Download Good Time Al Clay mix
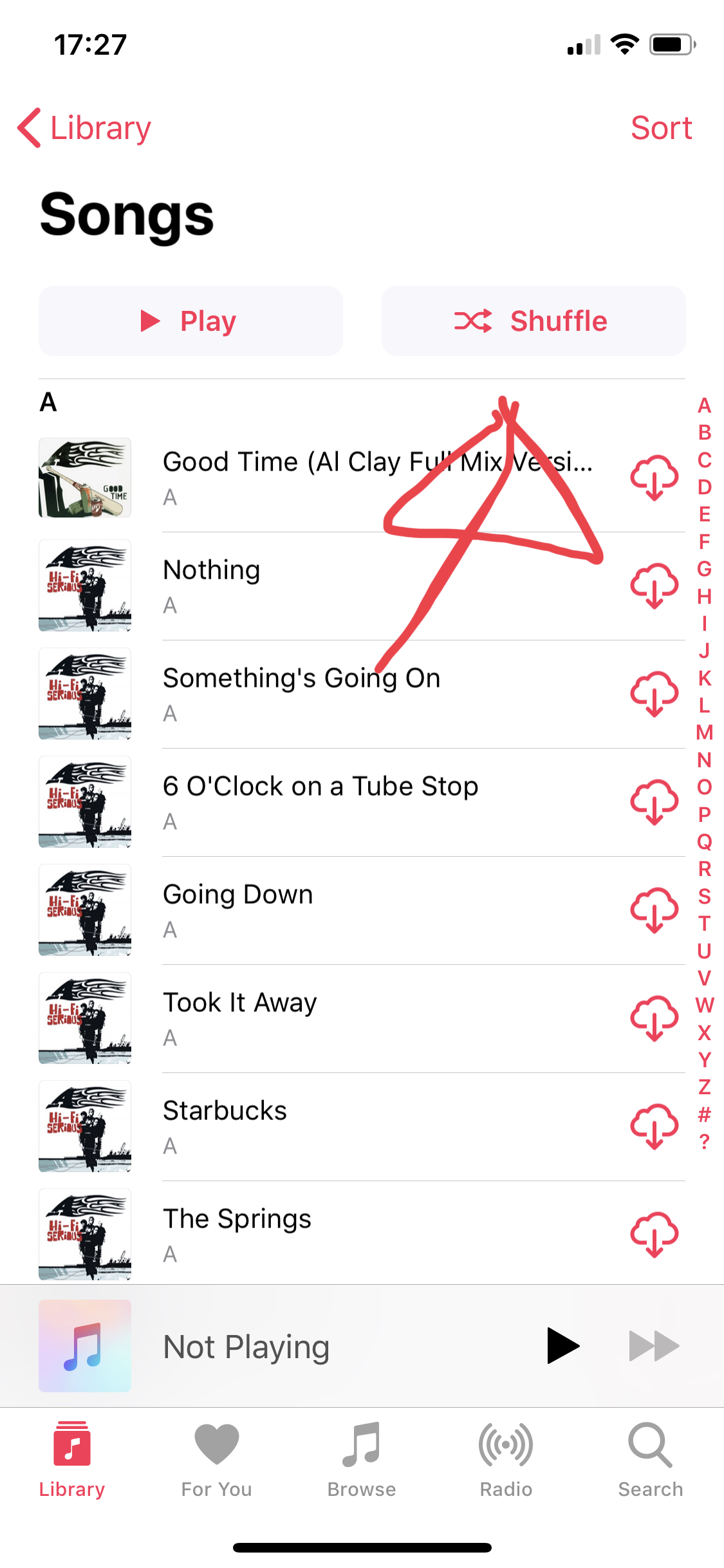This screenshot has width=724, height=1568. 654,477
